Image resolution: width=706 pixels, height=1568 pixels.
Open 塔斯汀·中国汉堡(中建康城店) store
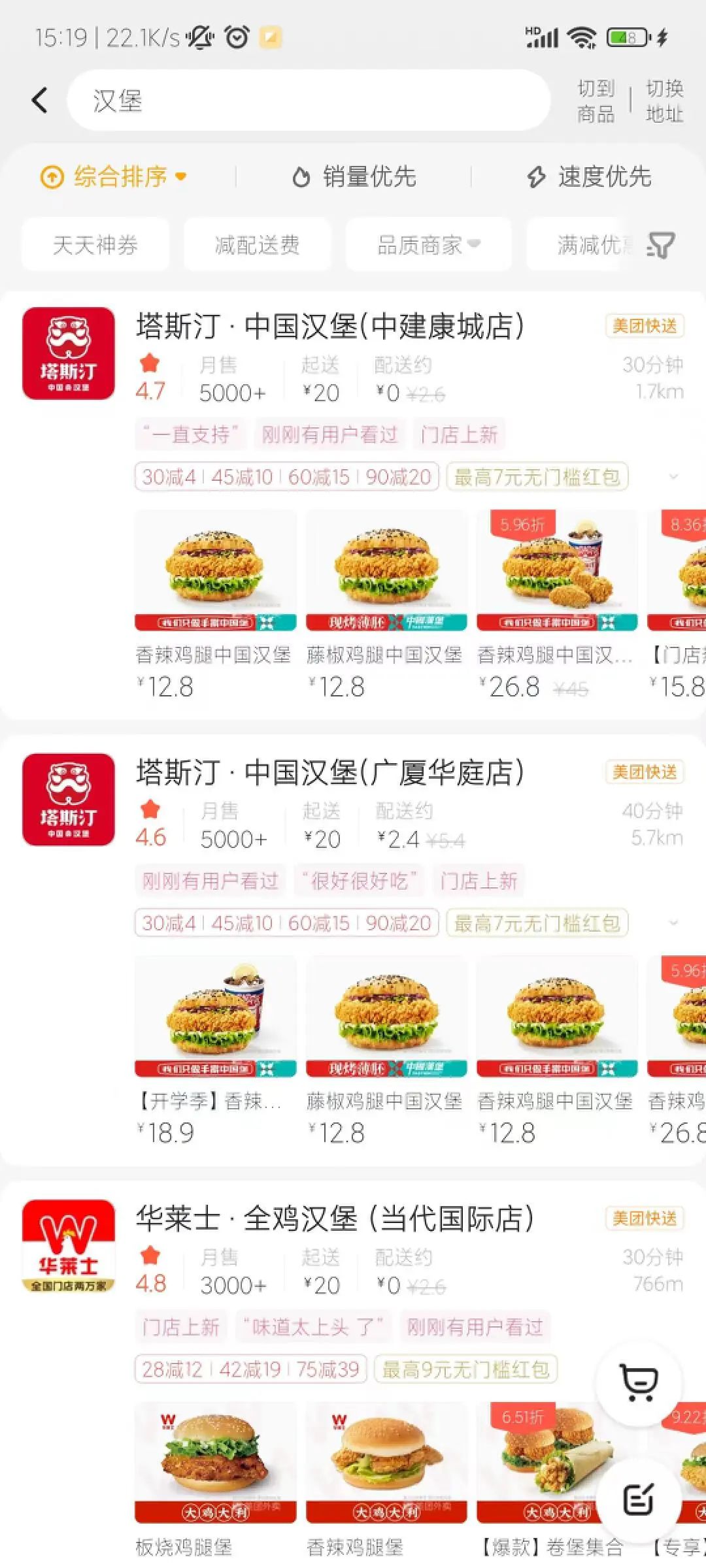click(x=330, y=326)
